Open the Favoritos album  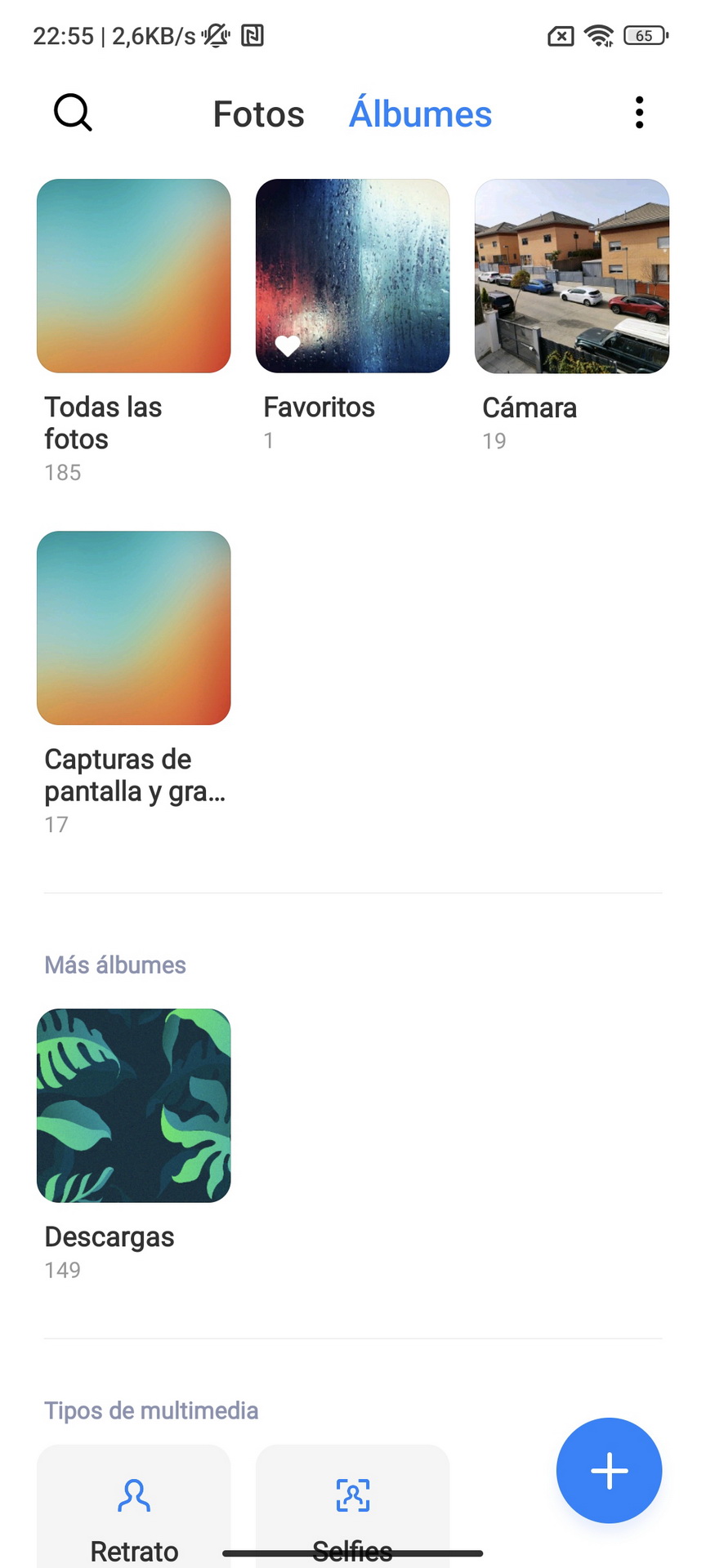[353, 276]
